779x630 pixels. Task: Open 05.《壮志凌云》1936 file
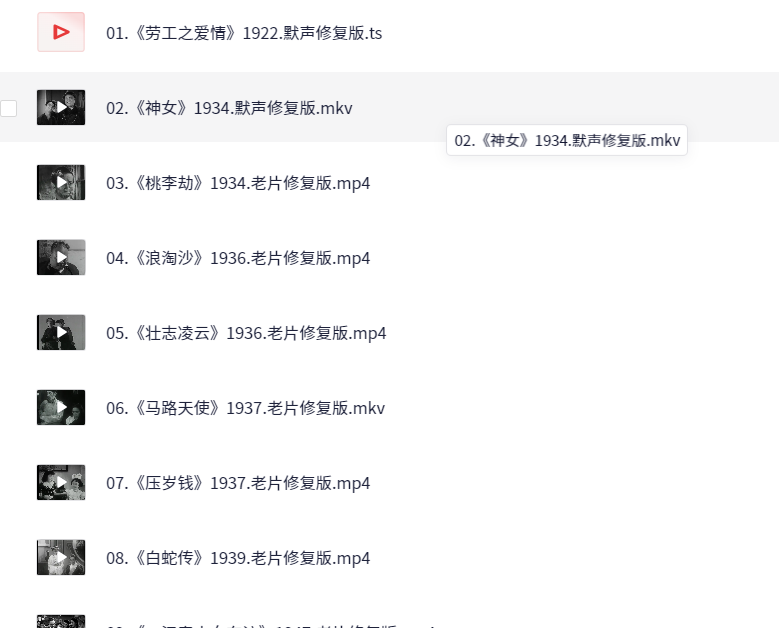pyautogui.click(x=246, y=333)
